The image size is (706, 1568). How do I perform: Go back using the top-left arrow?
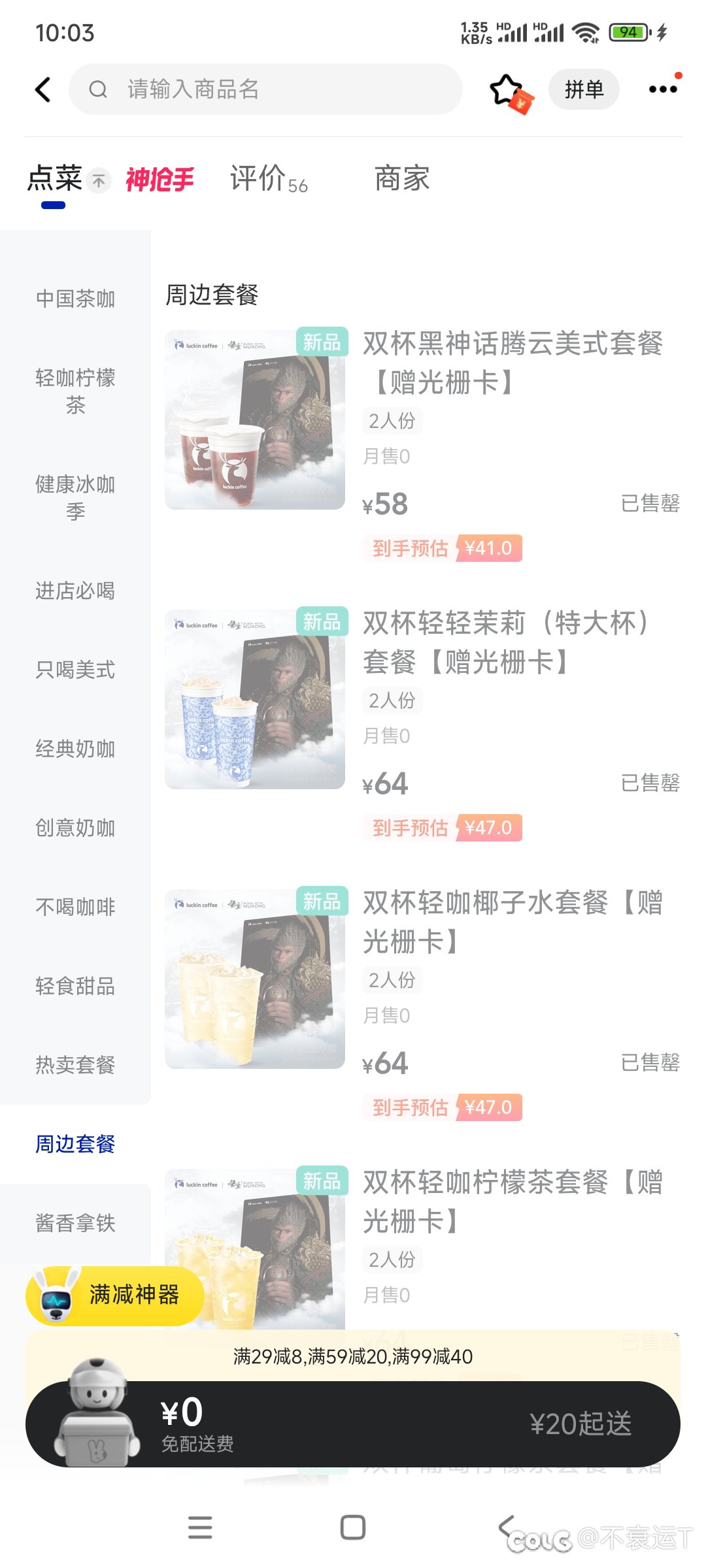click(43, 90)
